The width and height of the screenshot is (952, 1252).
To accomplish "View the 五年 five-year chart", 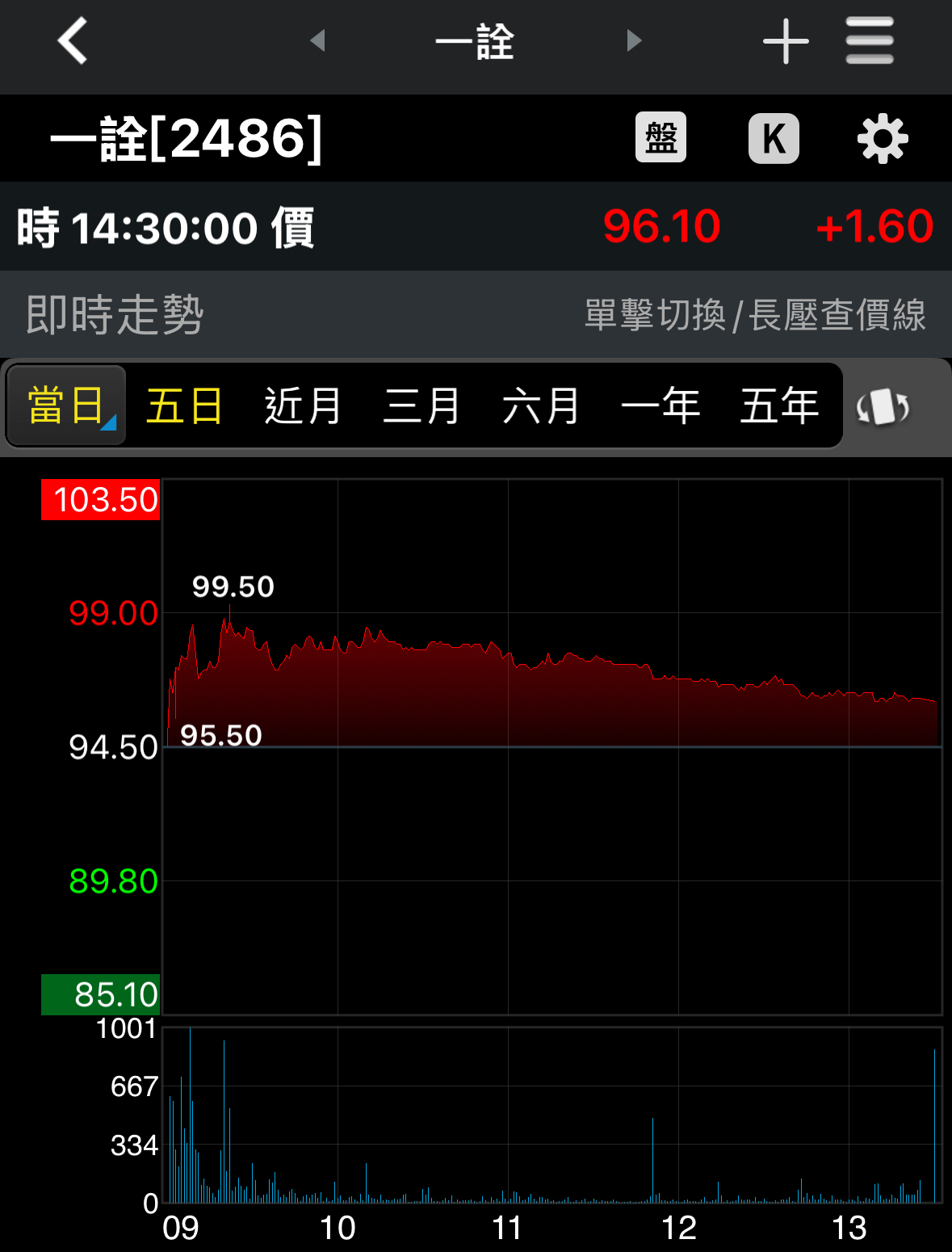I will (x=779, y=405).
